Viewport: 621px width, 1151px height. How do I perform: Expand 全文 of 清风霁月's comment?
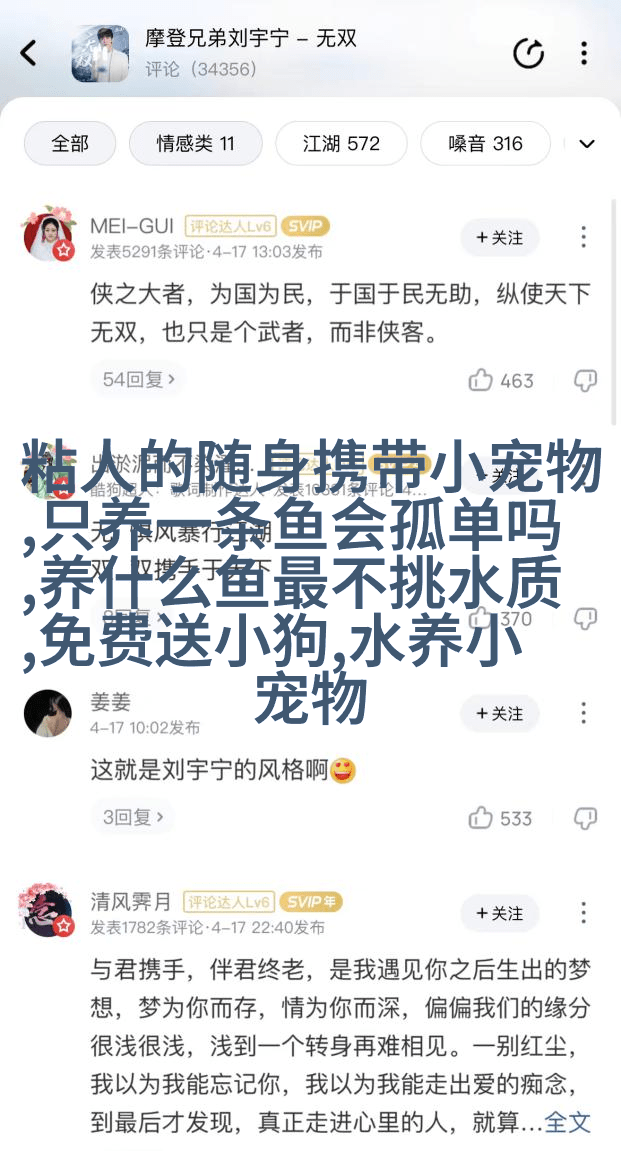pyautogui.click(x=568, y=1122)
